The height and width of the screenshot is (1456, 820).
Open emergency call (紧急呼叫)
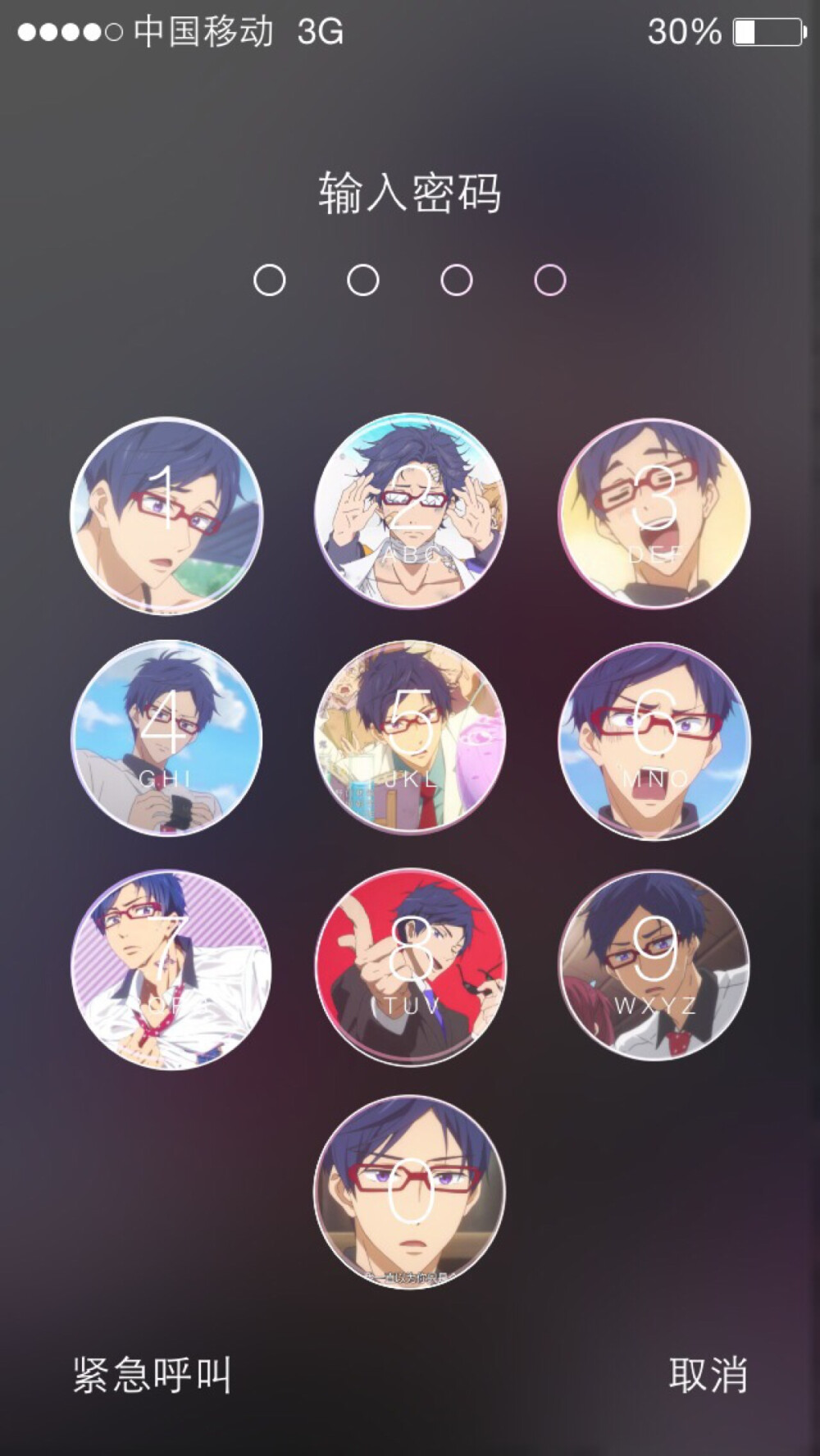[153, 1375]
